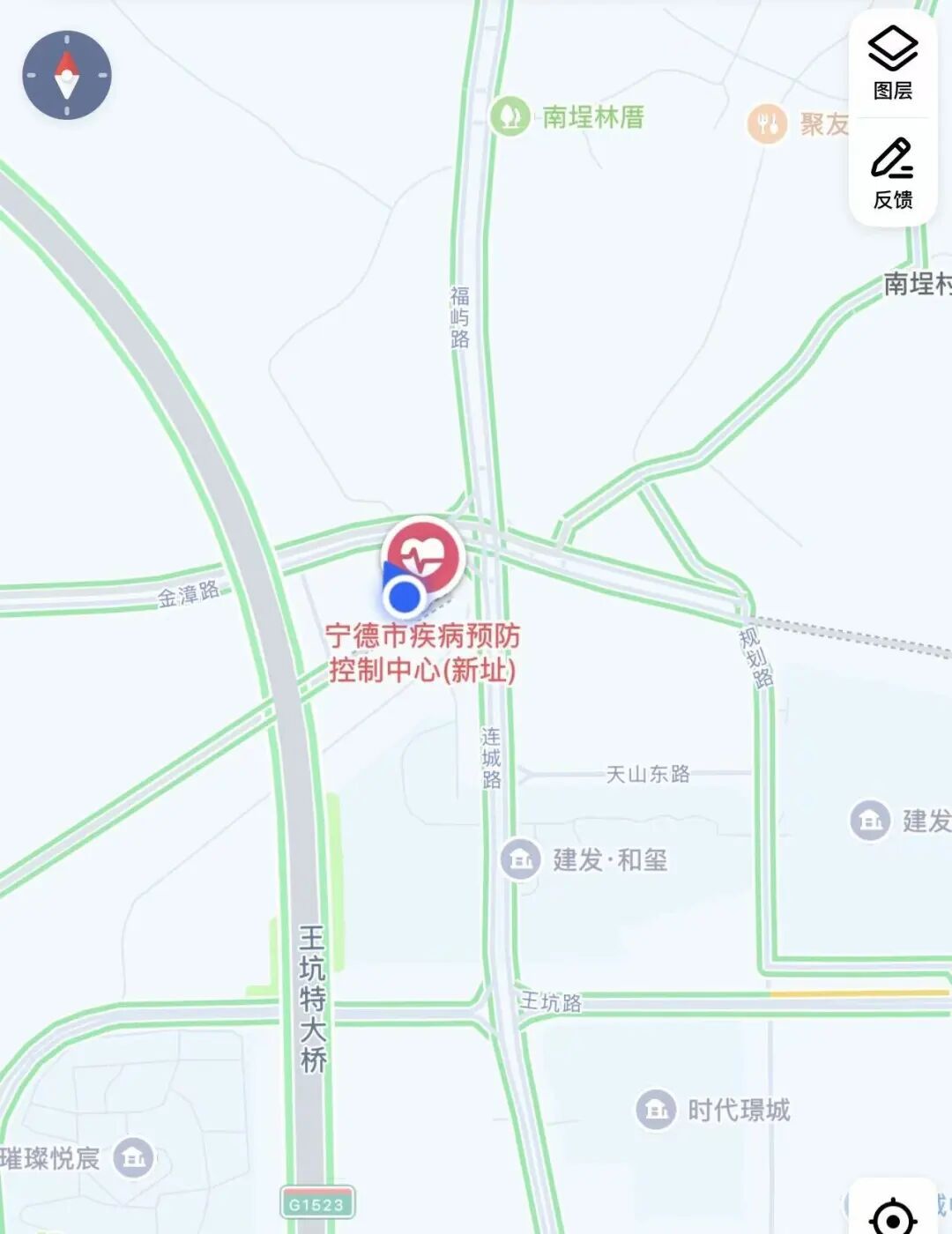Open the 时代璟城 place marker
This screenshot has height=1234, width=952.
(x=656, y=1110)
